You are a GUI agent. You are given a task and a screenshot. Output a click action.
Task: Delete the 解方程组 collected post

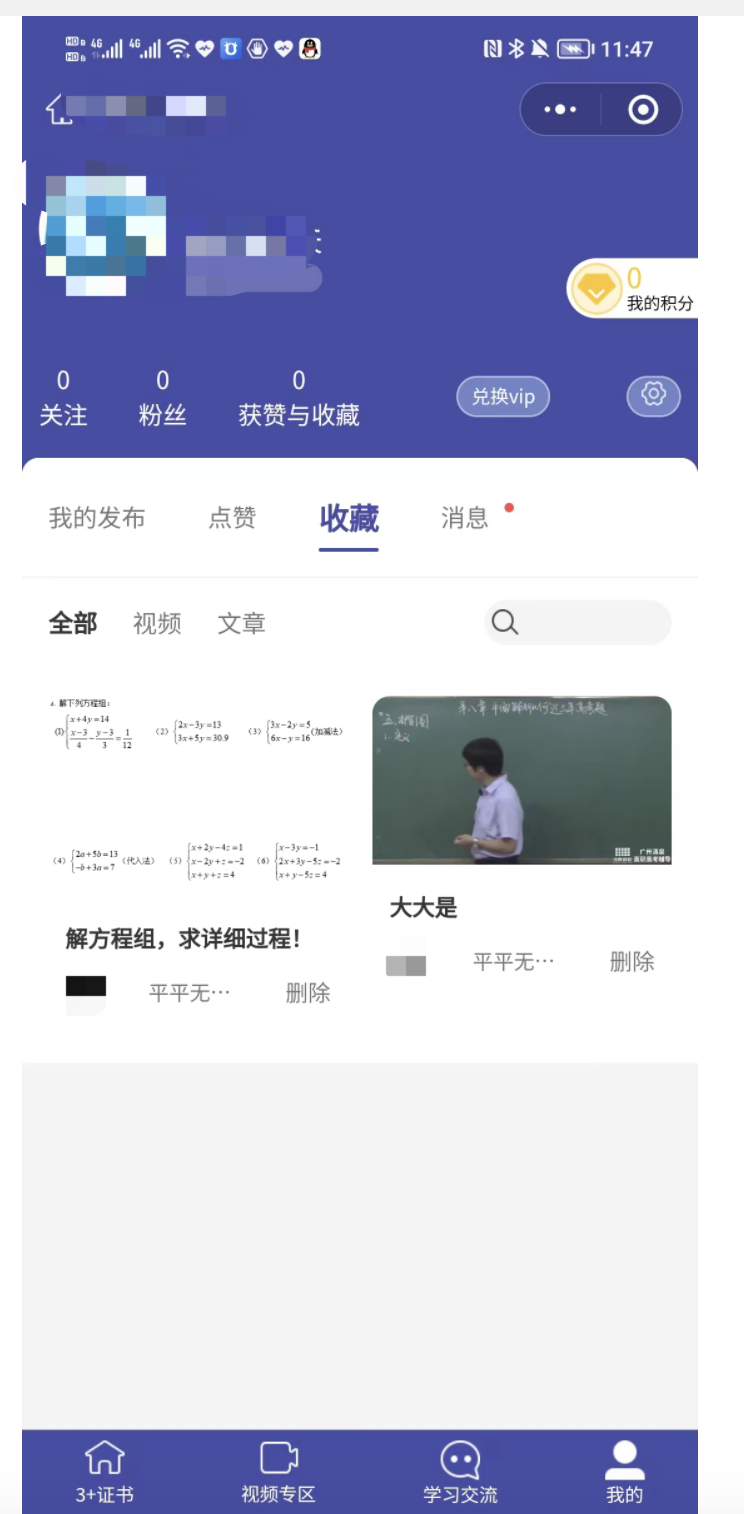[x=307, y=994]
